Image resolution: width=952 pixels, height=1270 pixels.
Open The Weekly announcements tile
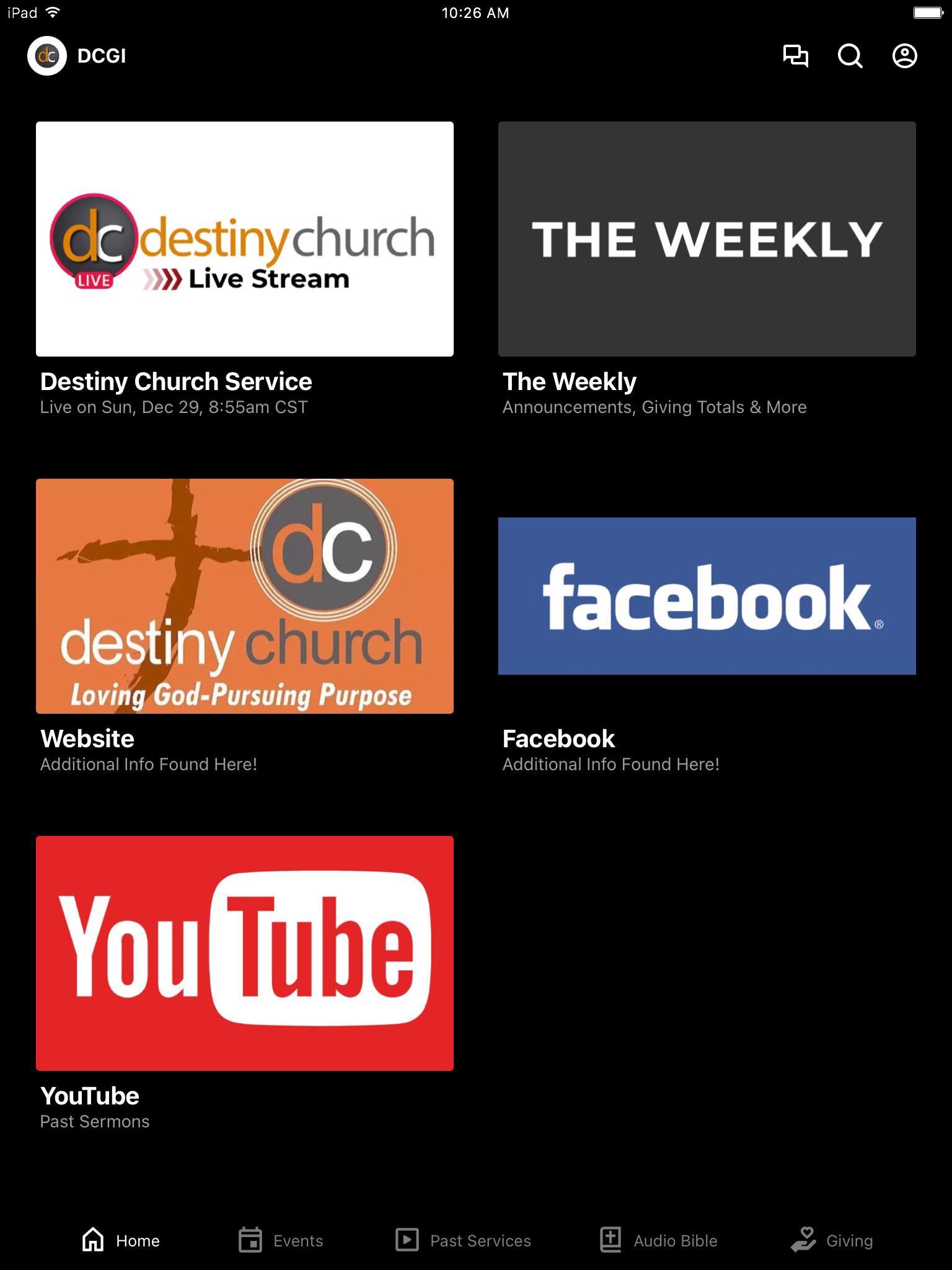point(707,239)
